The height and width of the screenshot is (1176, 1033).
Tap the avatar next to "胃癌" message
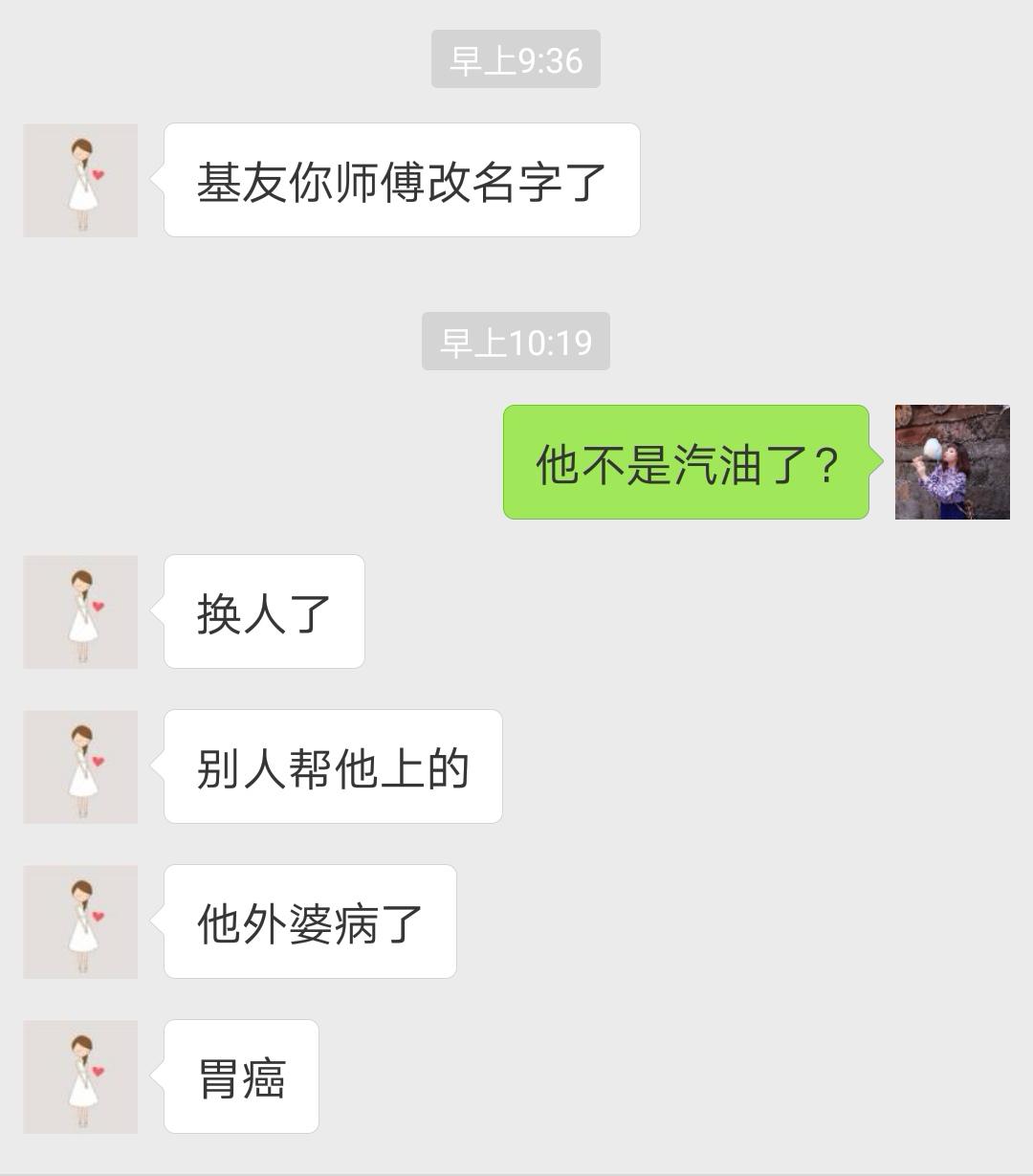(x=80, y=1076)
